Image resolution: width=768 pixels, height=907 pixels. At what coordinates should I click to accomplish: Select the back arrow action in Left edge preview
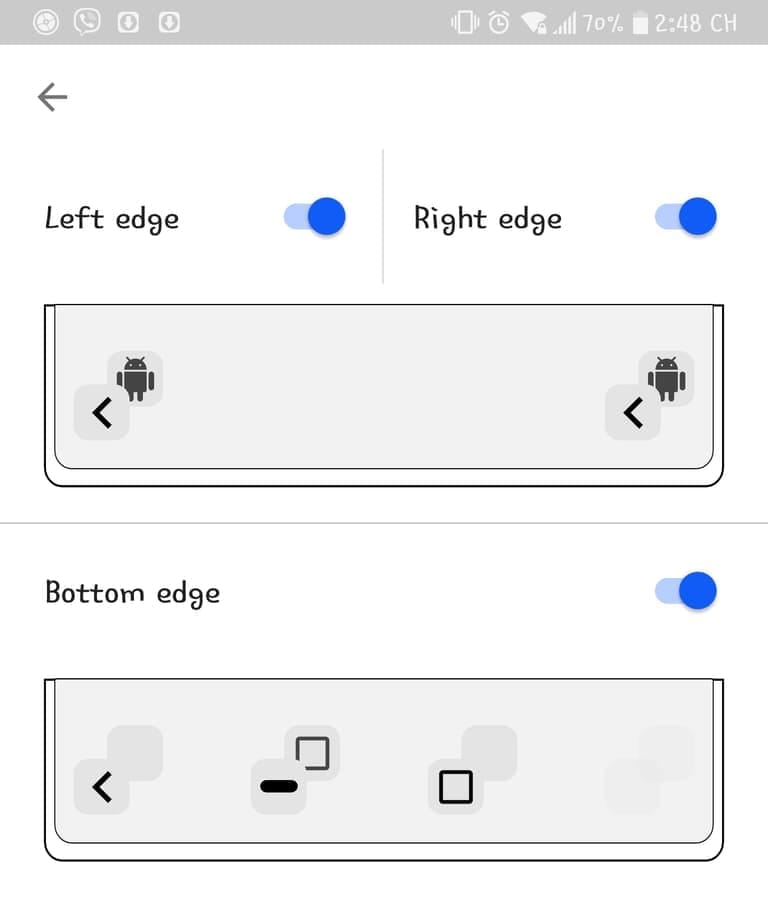point(102,412)
